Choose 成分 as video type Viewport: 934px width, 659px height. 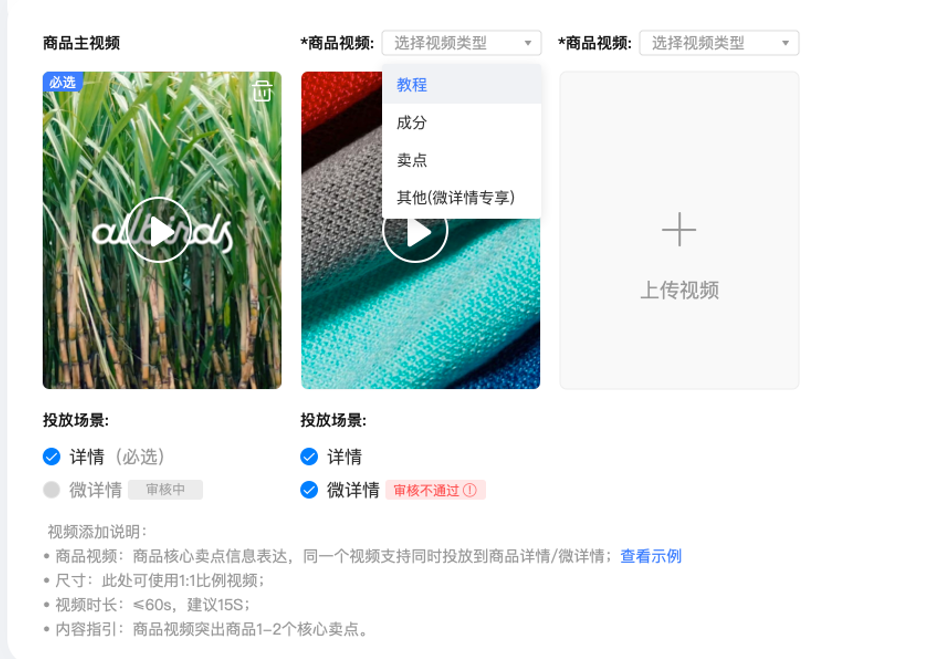click(x=412, y=122)
